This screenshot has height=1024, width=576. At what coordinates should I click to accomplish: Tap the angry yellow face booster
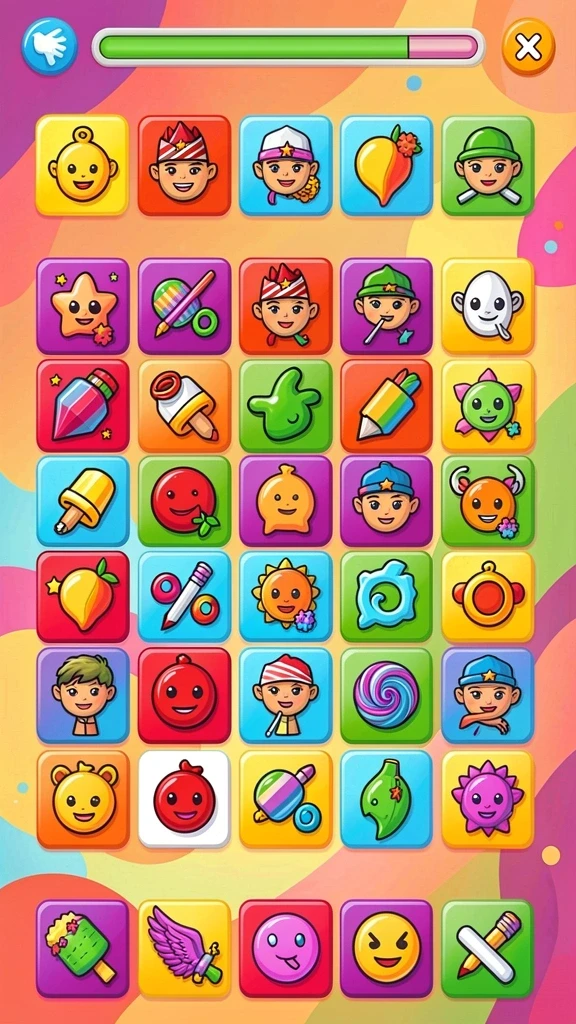click(x=386, y=948)
